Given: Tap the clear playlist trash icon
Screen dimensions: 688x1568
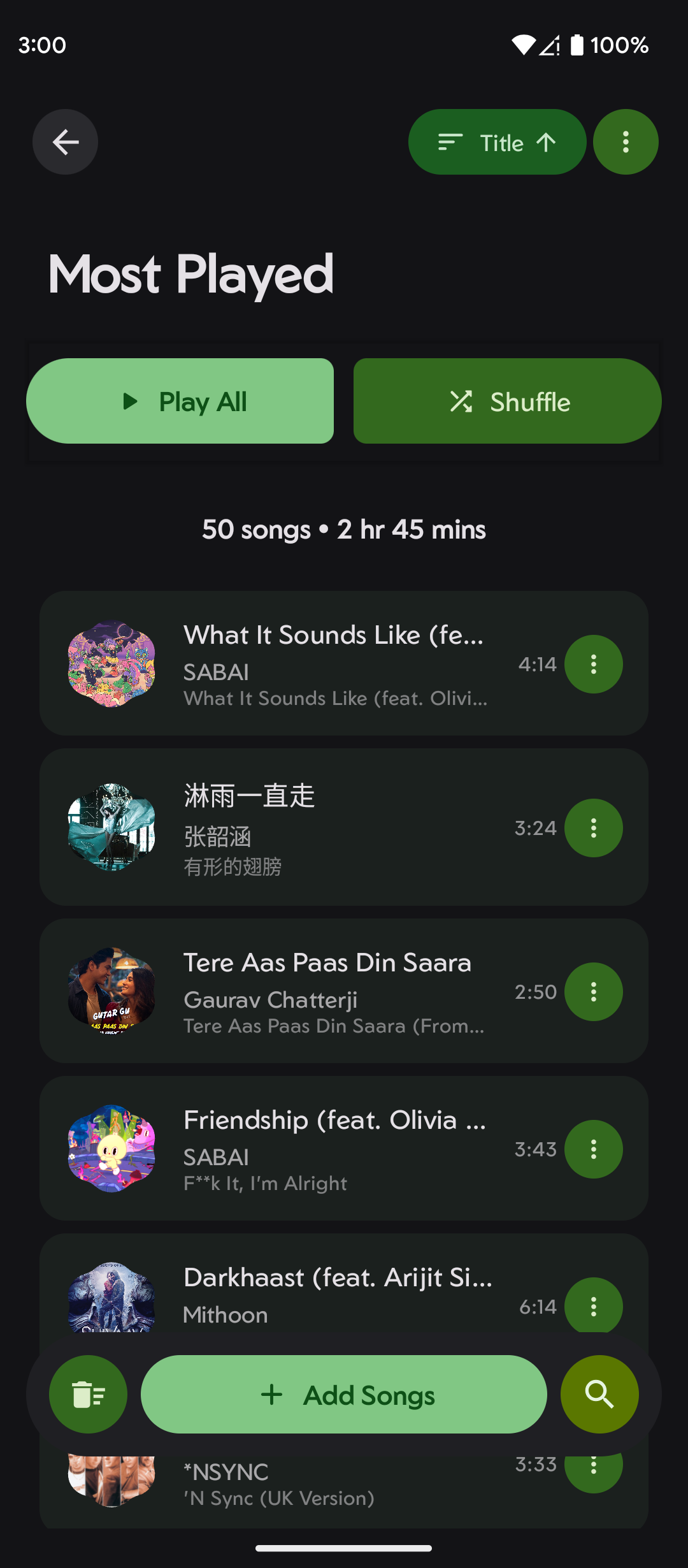Looking at the screenshot, I should tap(88, 1395).
